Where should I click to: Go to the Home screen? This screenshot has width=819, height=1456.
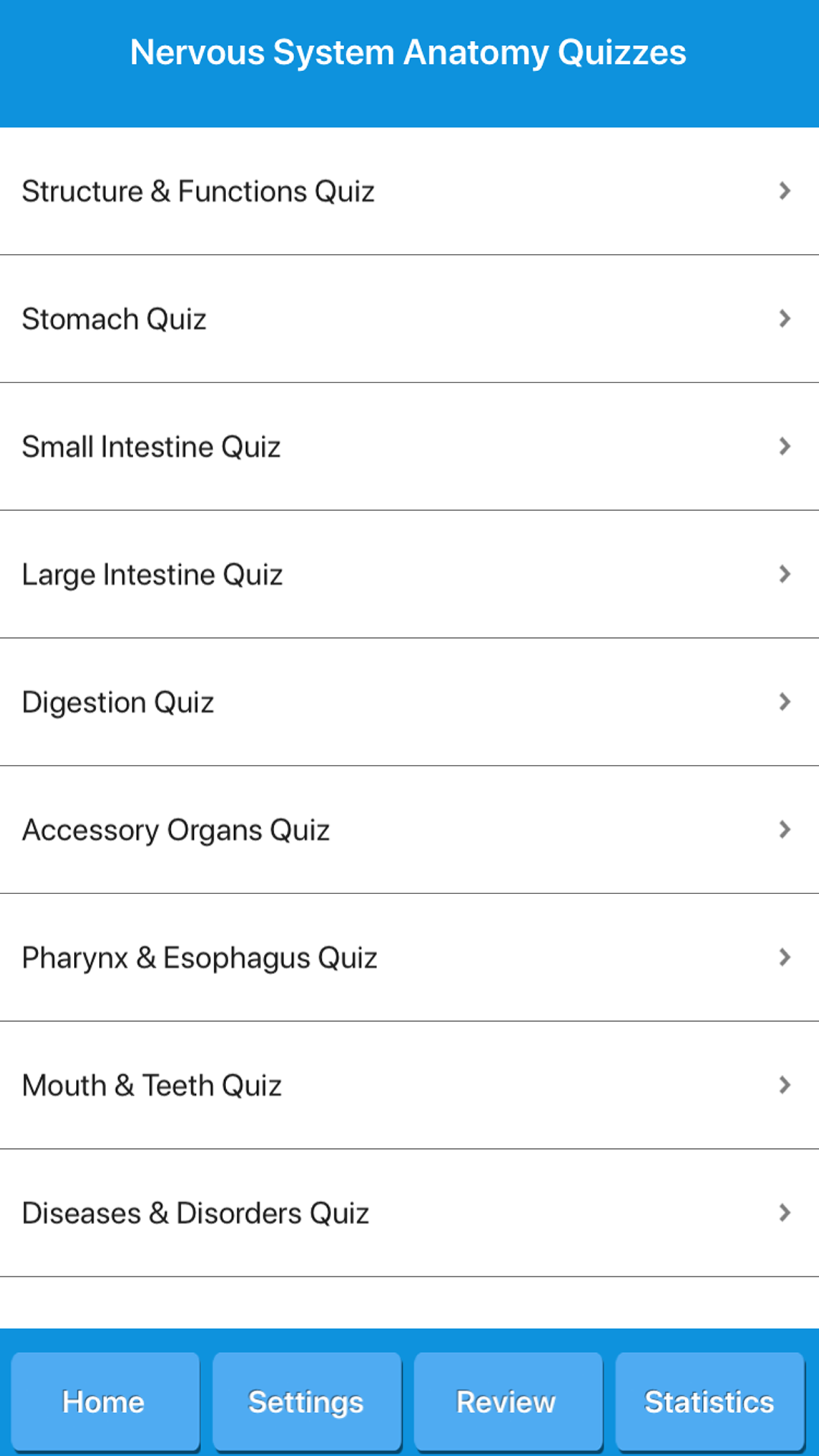106,1402
